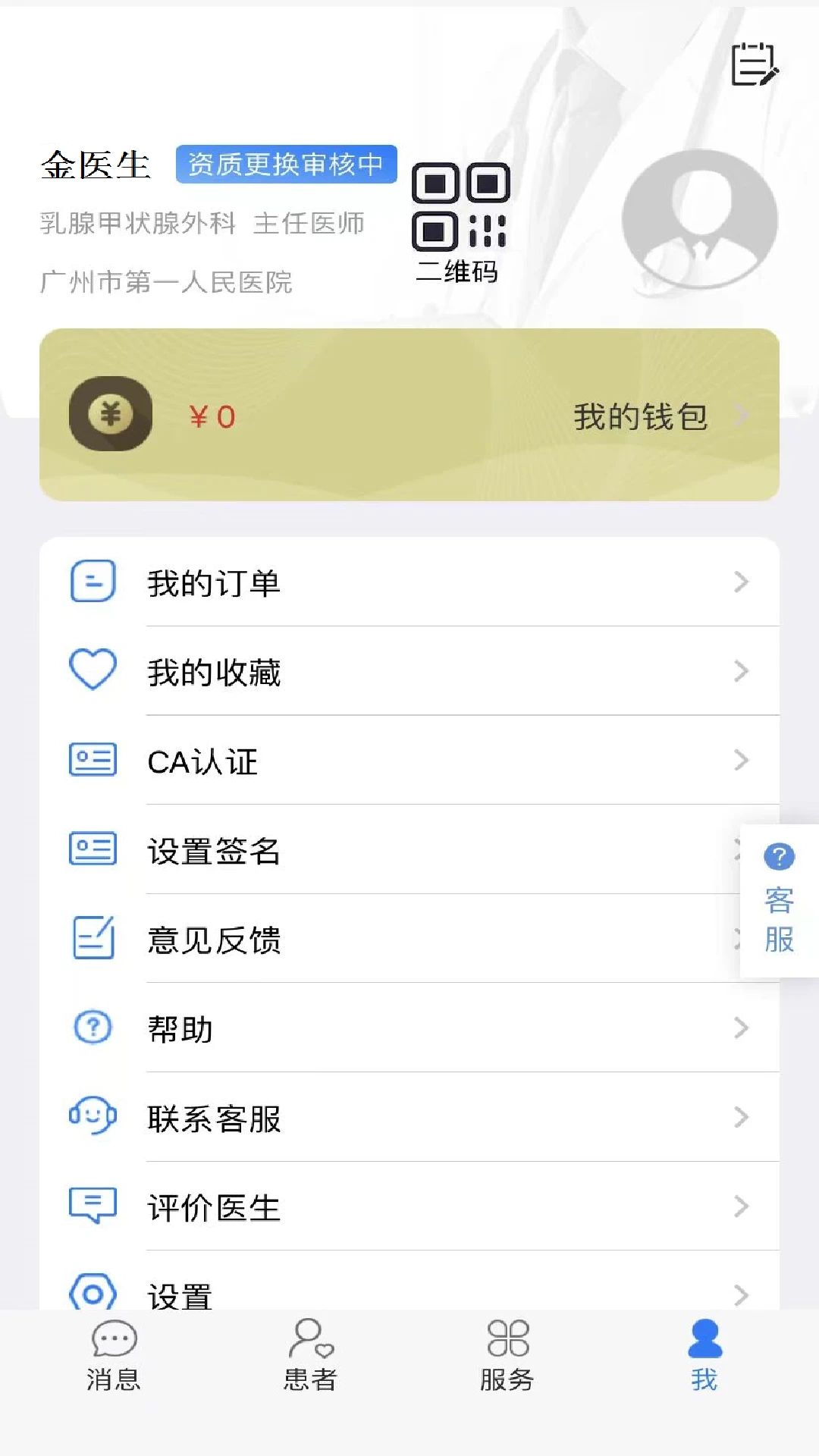The height and width of the screenshot is (1456, 819).
Task: Select the 我的订单 order icon
Action: pos(92,582)
